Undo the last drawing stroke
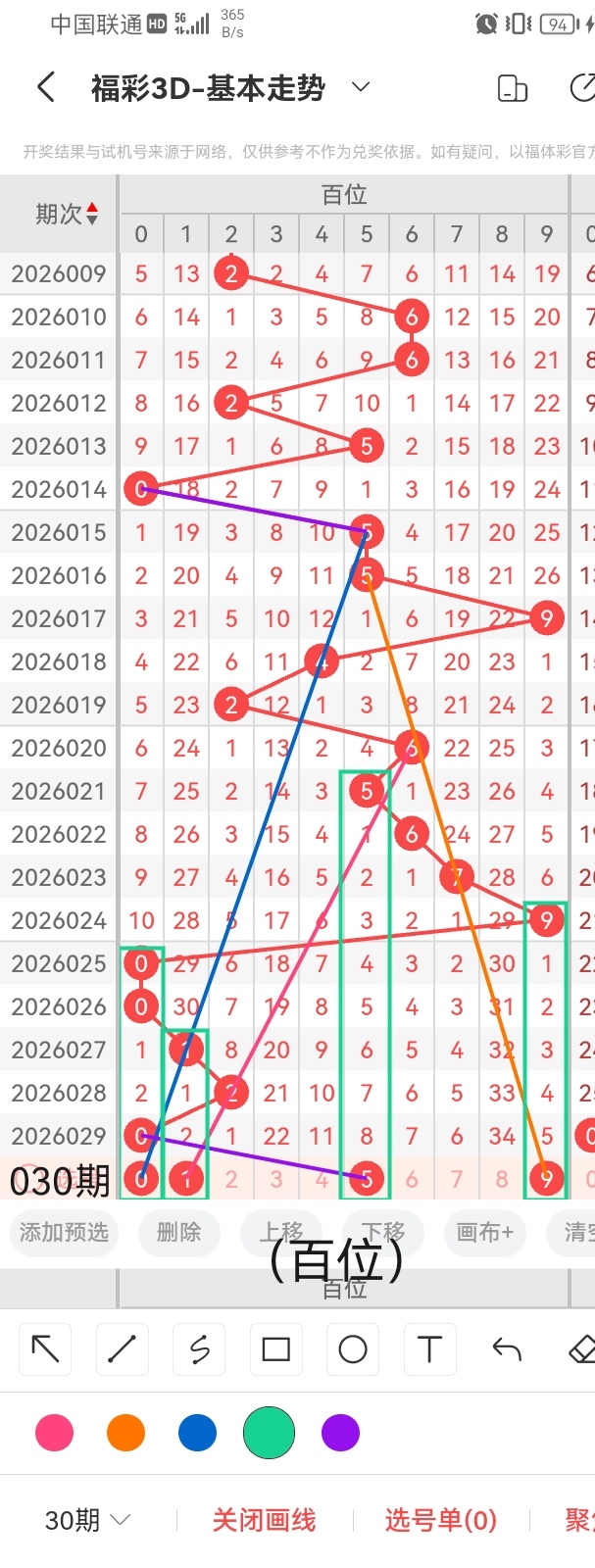 tap(507, 1349)
